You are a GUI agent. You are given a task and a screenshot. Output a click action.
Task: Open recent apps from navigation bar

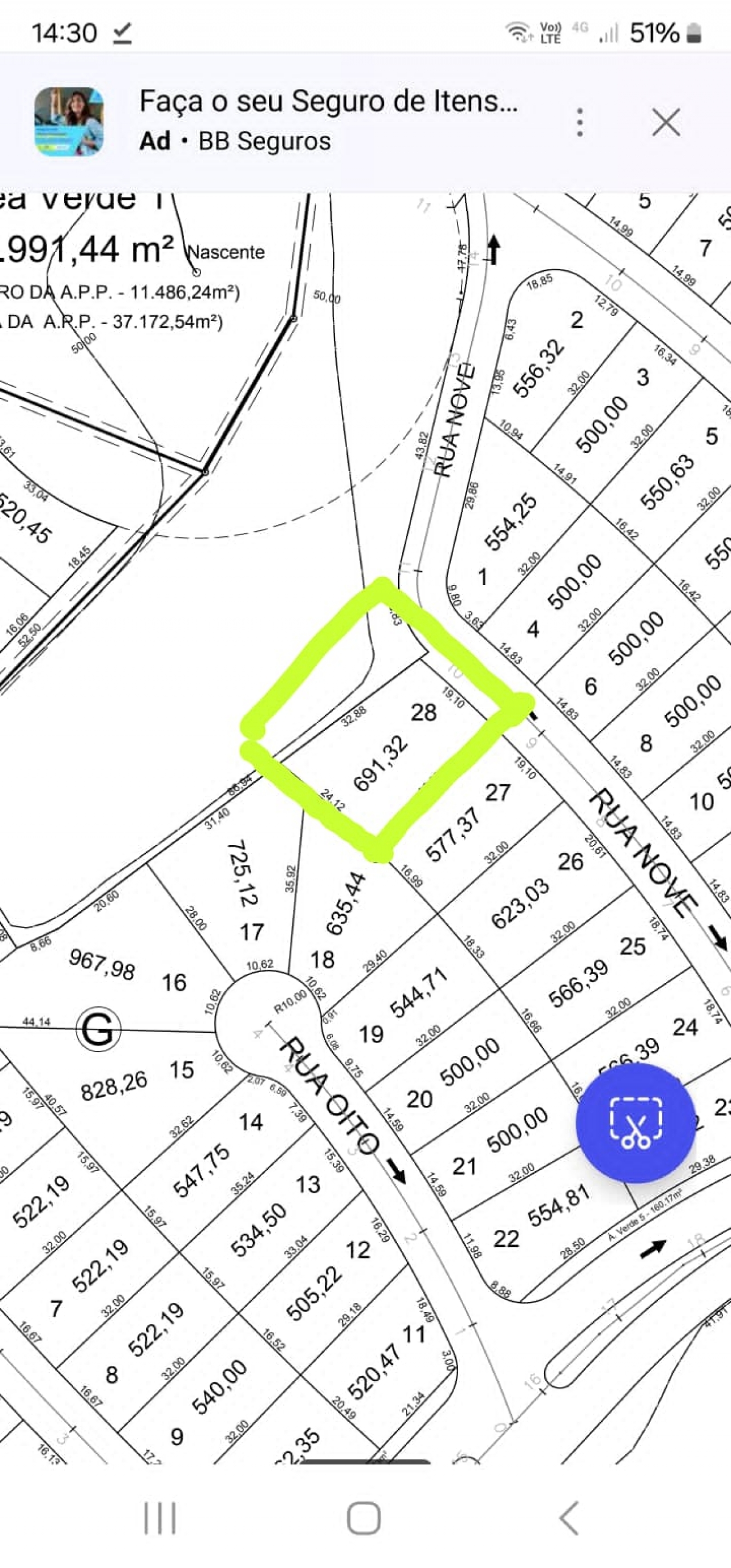click(x=160, y=1518)
